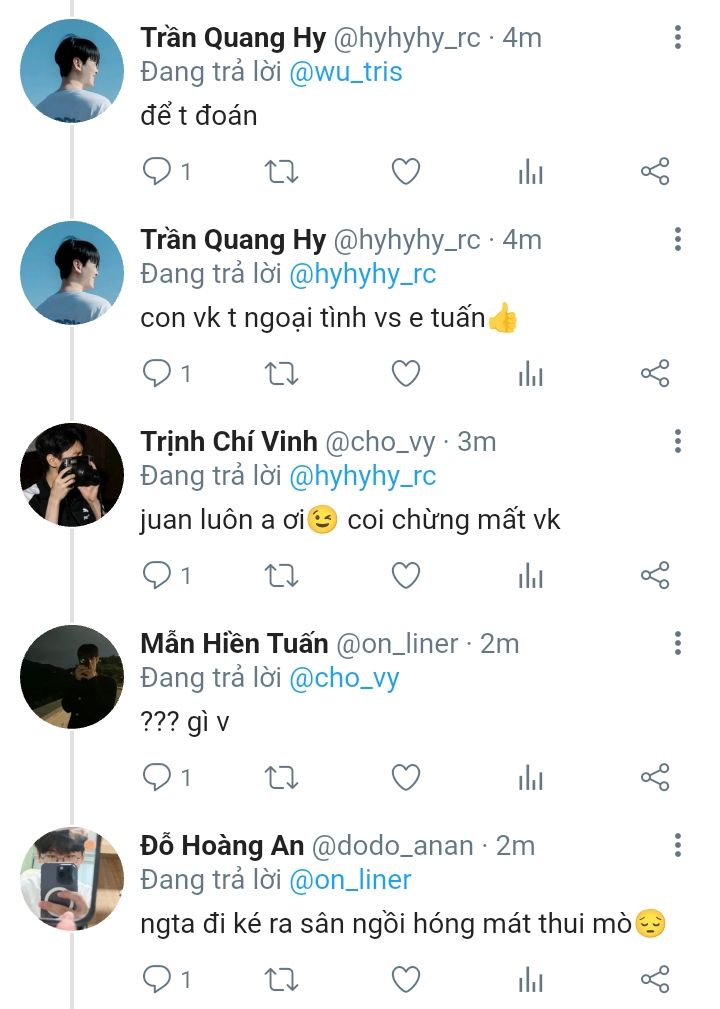Open more options on Trịnh Chí Vinh's tweet
Viewport: 720px width, 1009px height.
(678, 442)
